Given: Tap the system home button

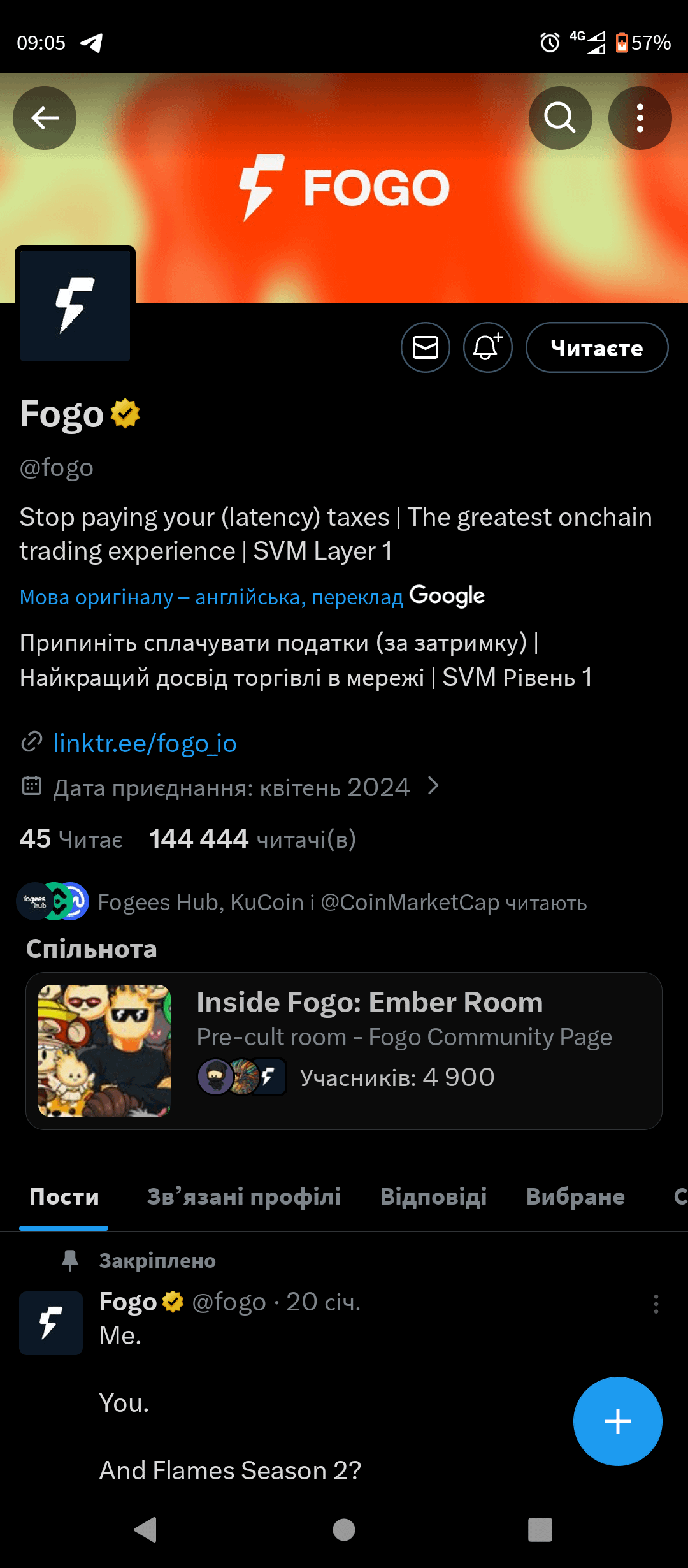Looking at the screenshot, I should 344,1529.
